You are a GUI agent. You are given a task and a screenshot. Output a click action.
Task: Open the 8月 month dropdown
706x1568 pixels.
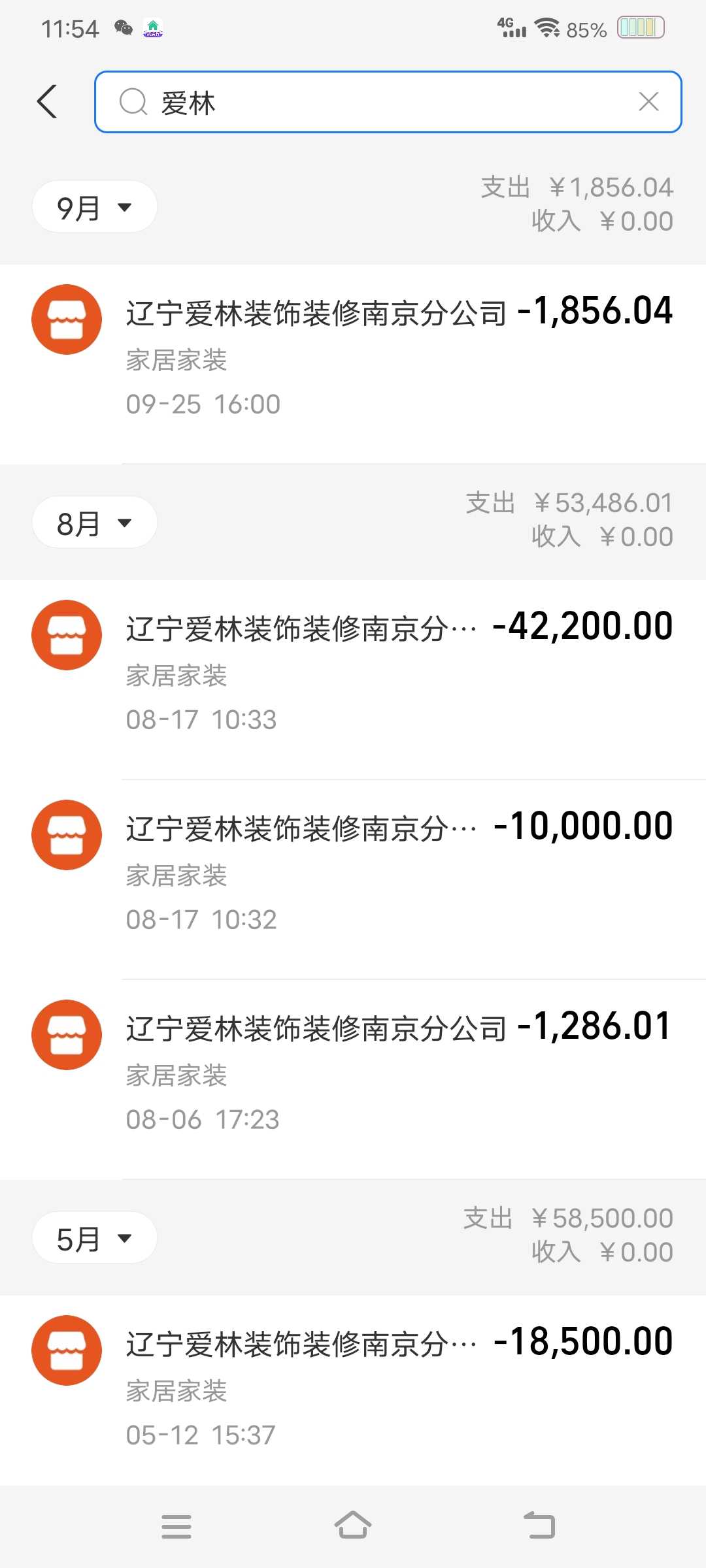(x=95, y=523)
